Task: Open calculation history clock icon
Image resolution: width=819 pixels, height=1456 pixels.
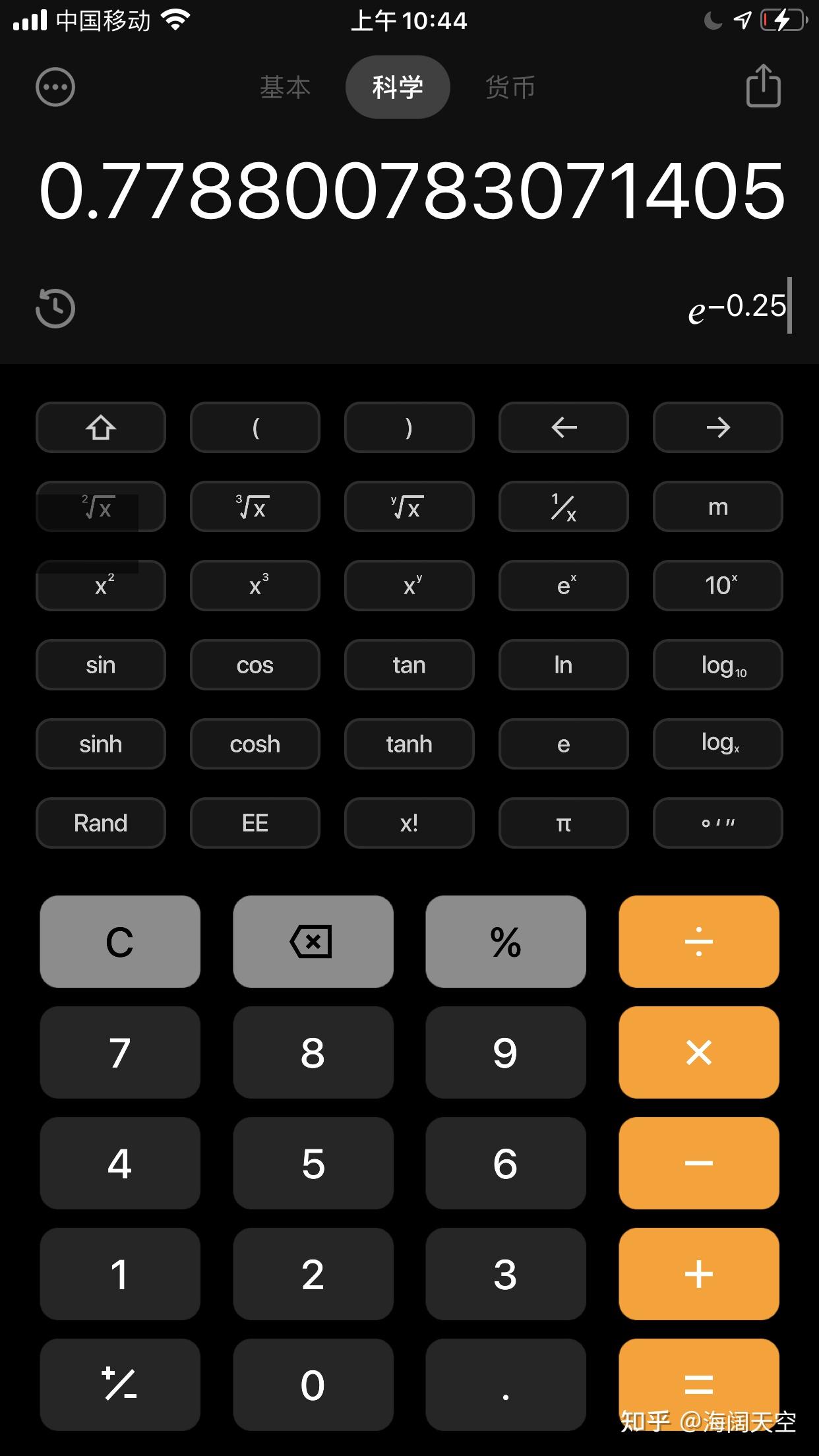Action: point(55,308)
